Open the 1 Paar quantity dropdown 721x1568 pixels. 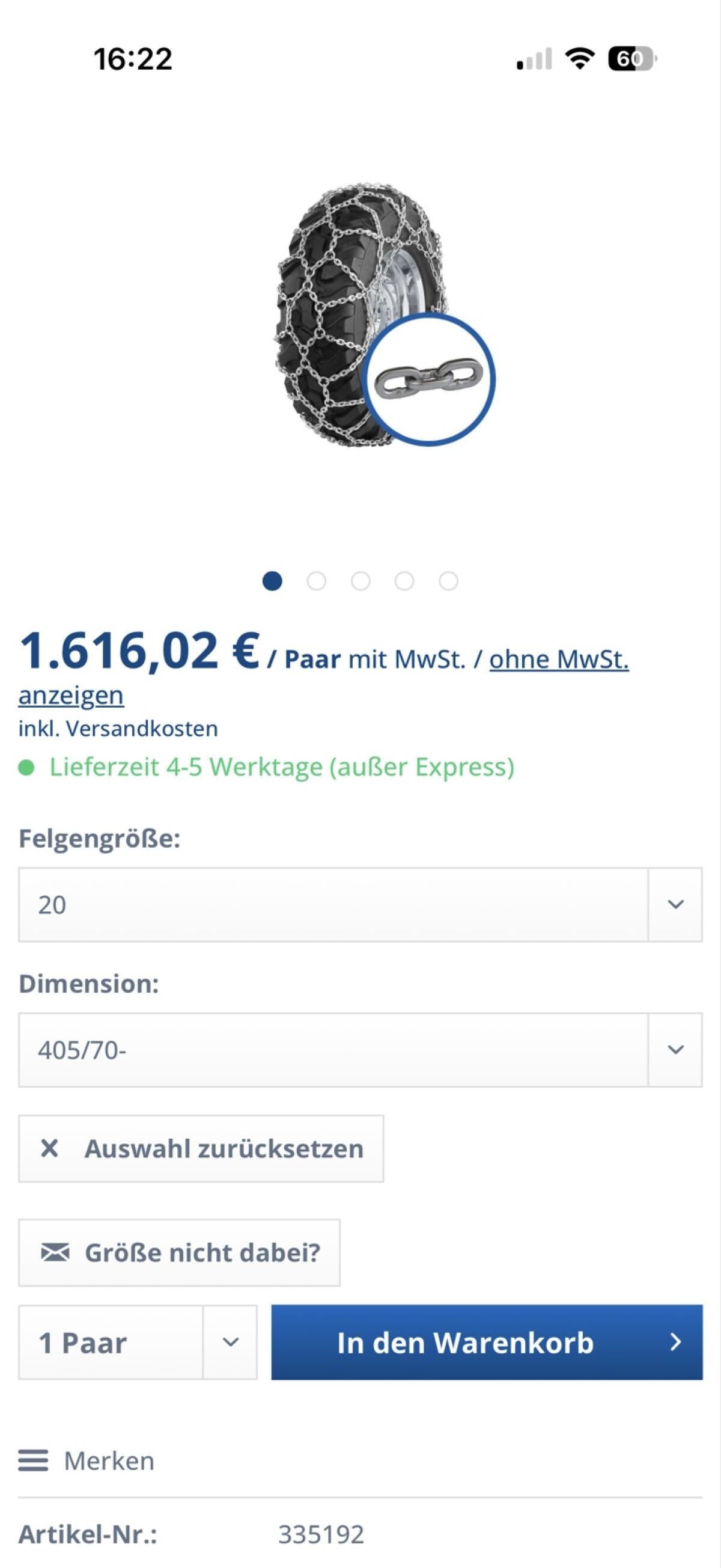[138, 1343]
